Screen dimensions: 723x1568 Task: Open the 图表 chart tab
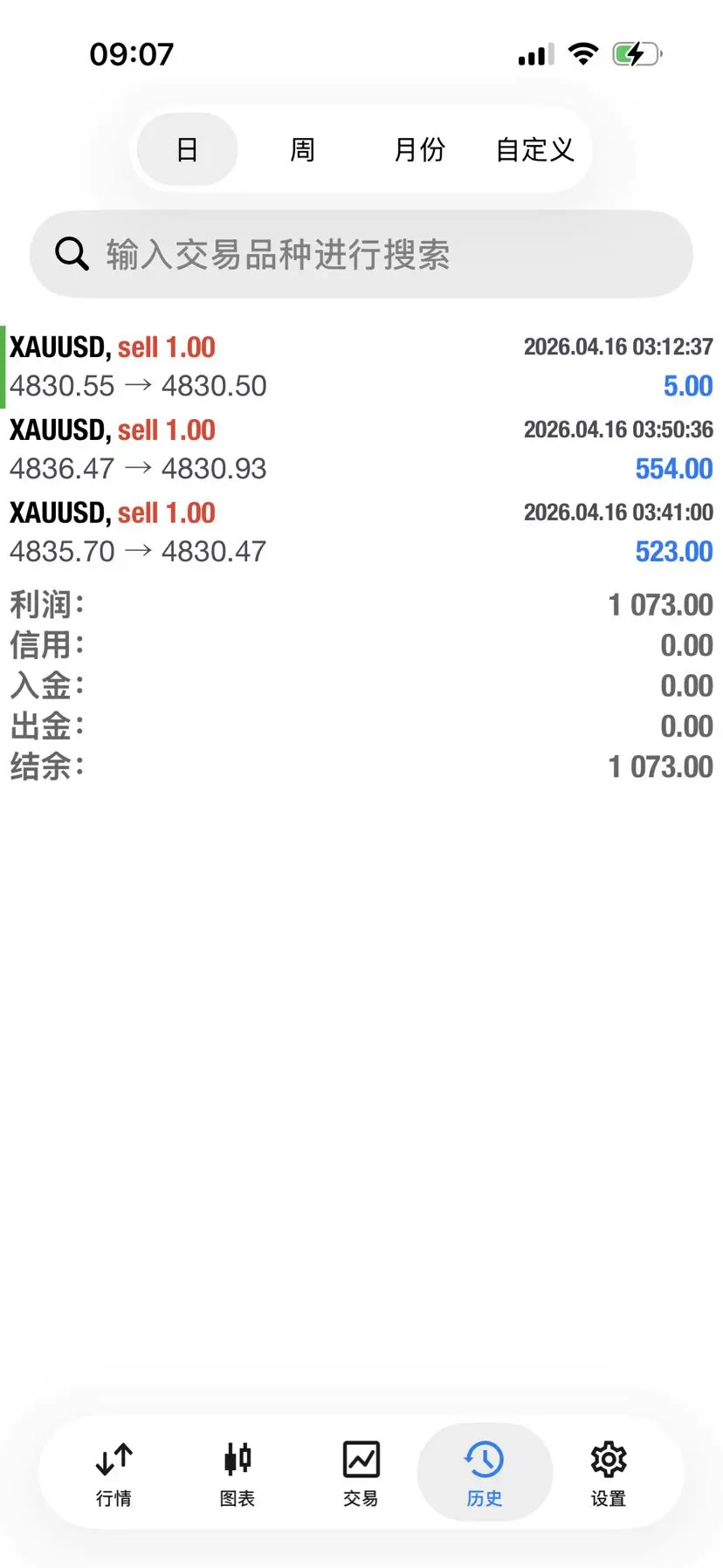click(238, 1472)
